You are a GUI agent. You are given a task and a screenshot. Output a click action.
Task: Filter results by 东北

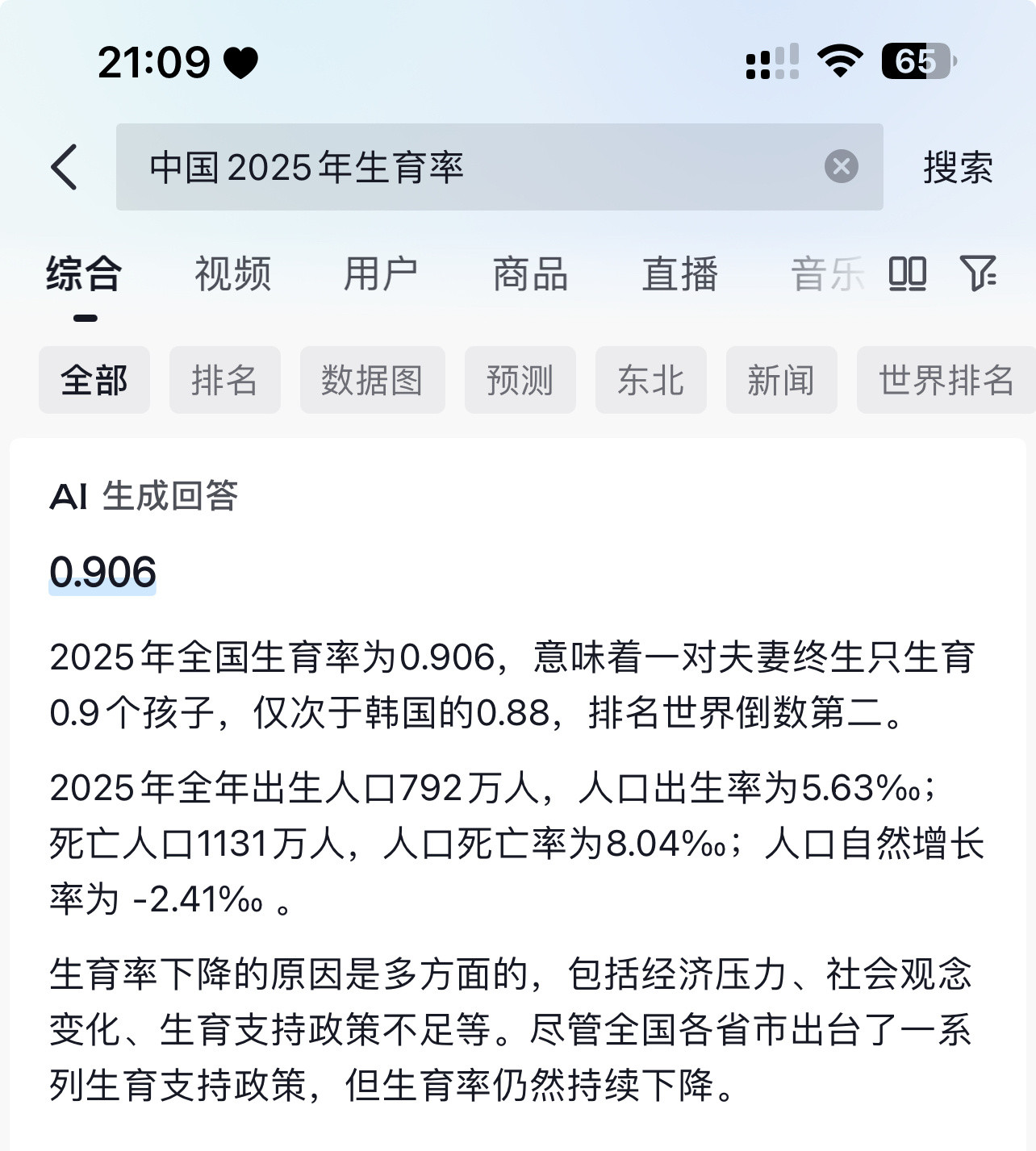pyautogui.click(x=650, y=380)
